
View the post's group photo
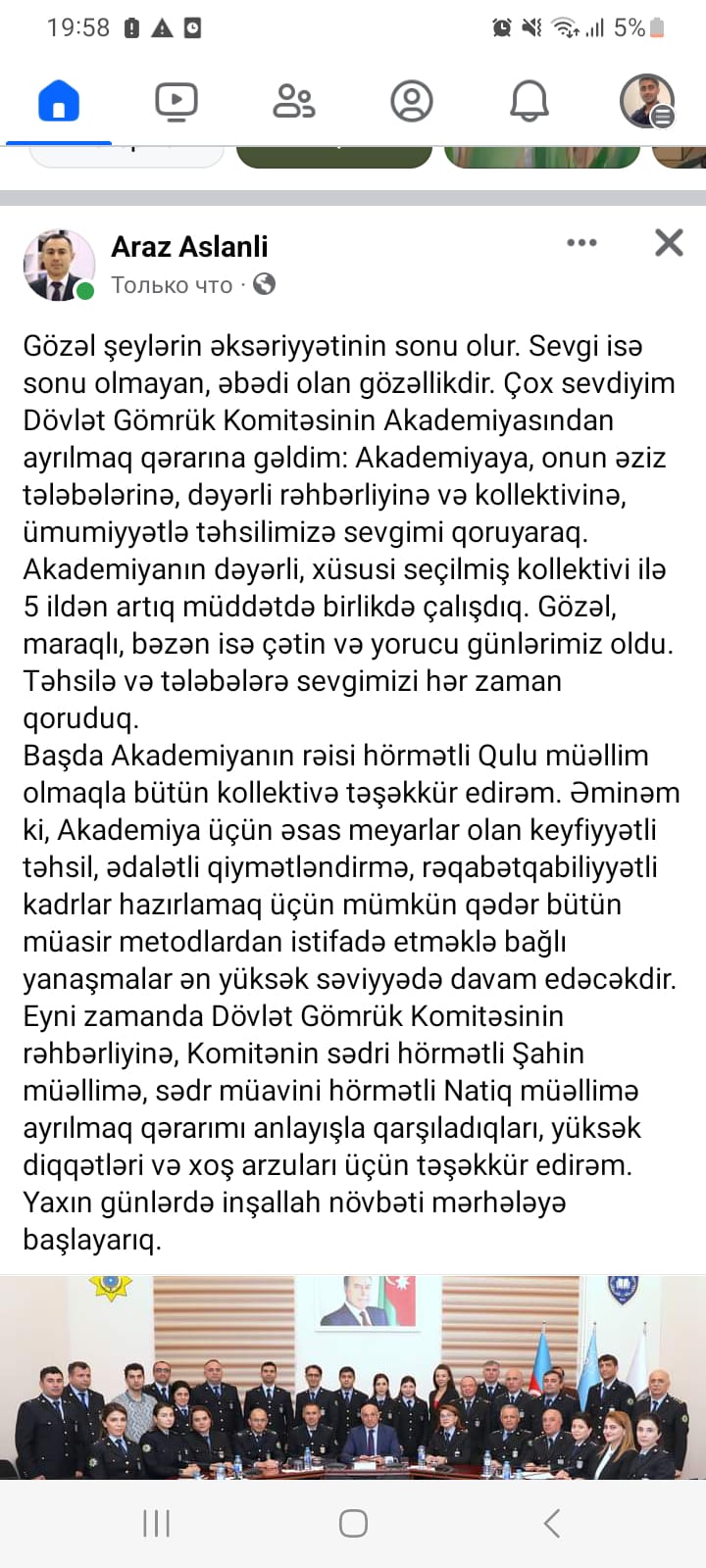353,1377
